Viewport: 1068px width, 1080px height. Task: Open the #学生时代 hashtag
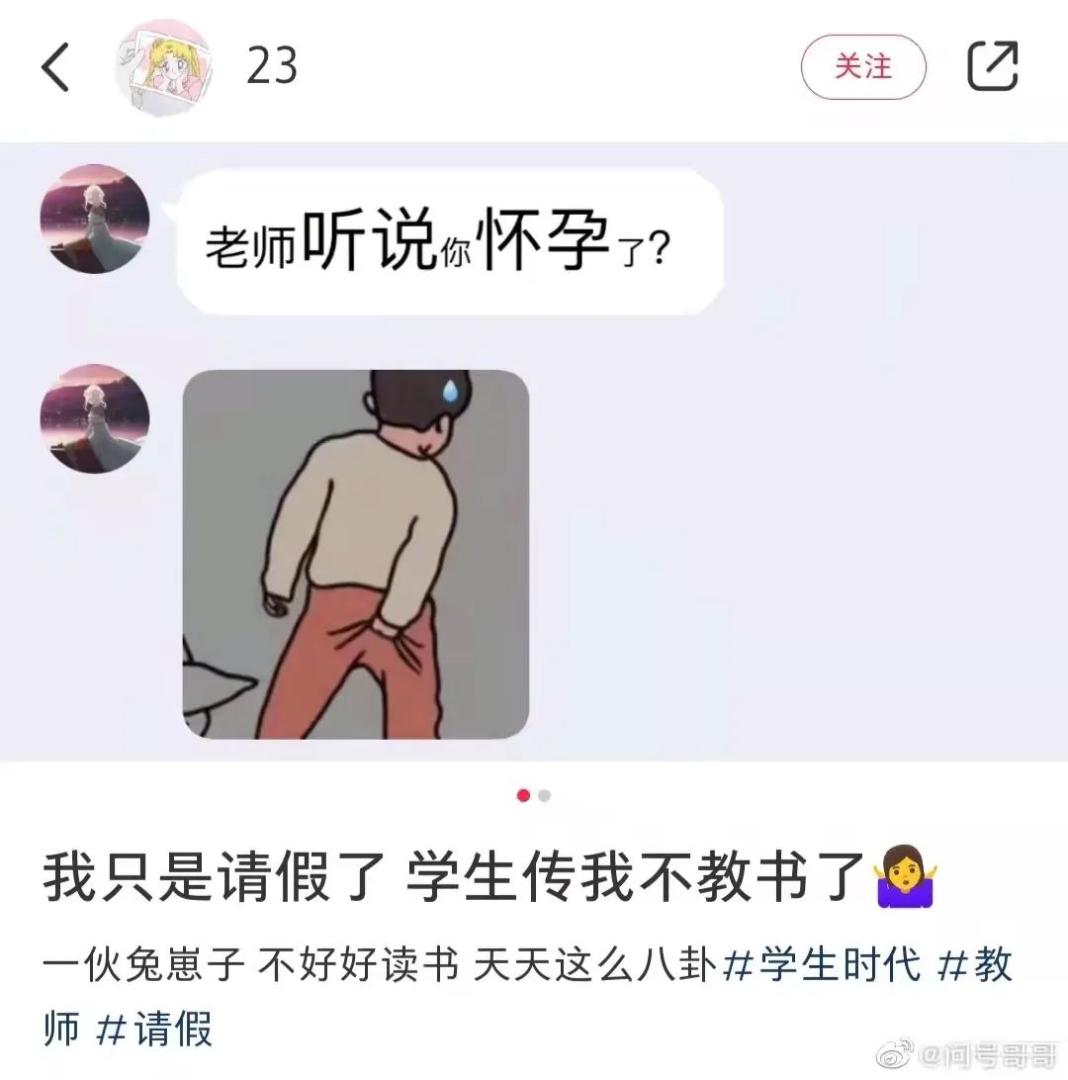[x=820, y=967]
